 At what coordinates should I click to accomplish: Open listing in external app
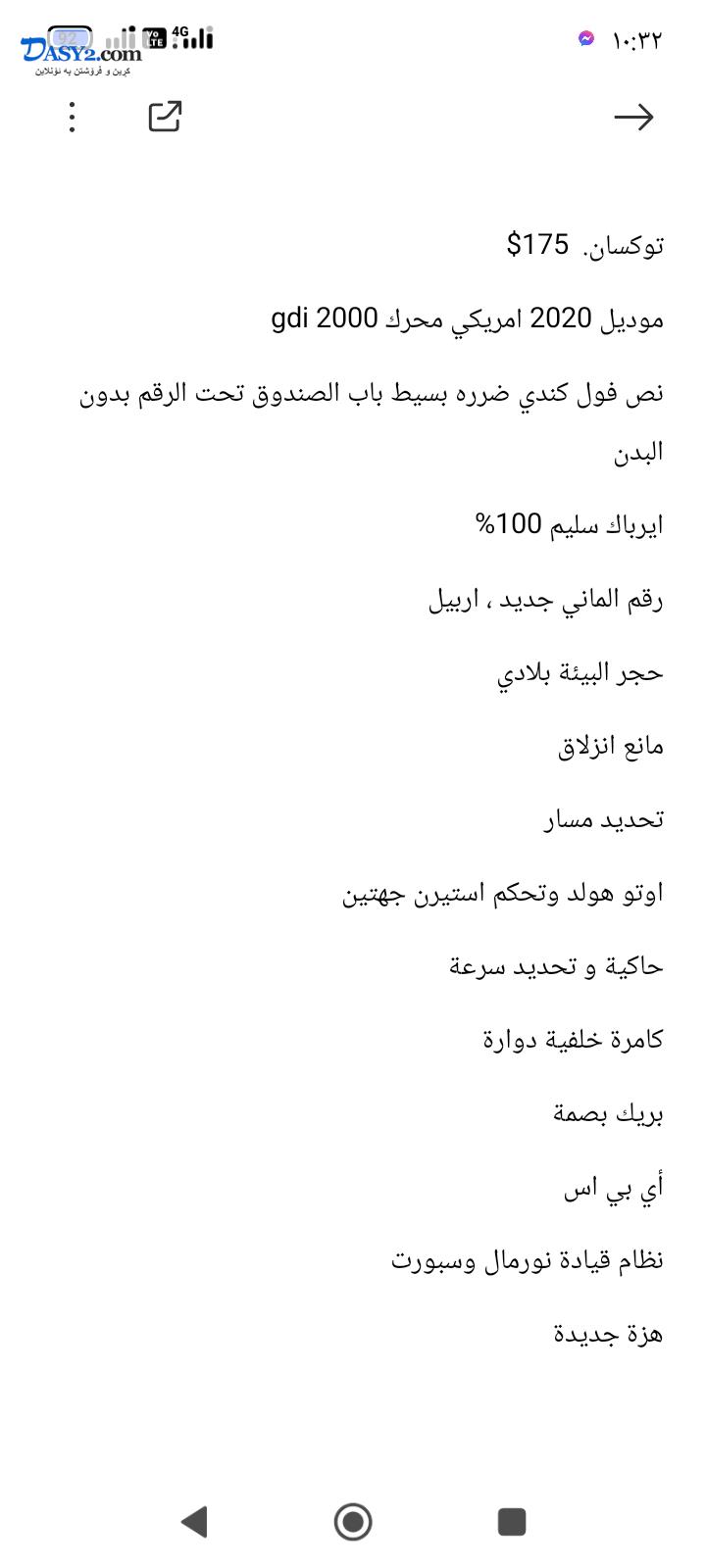pos(165,117)
